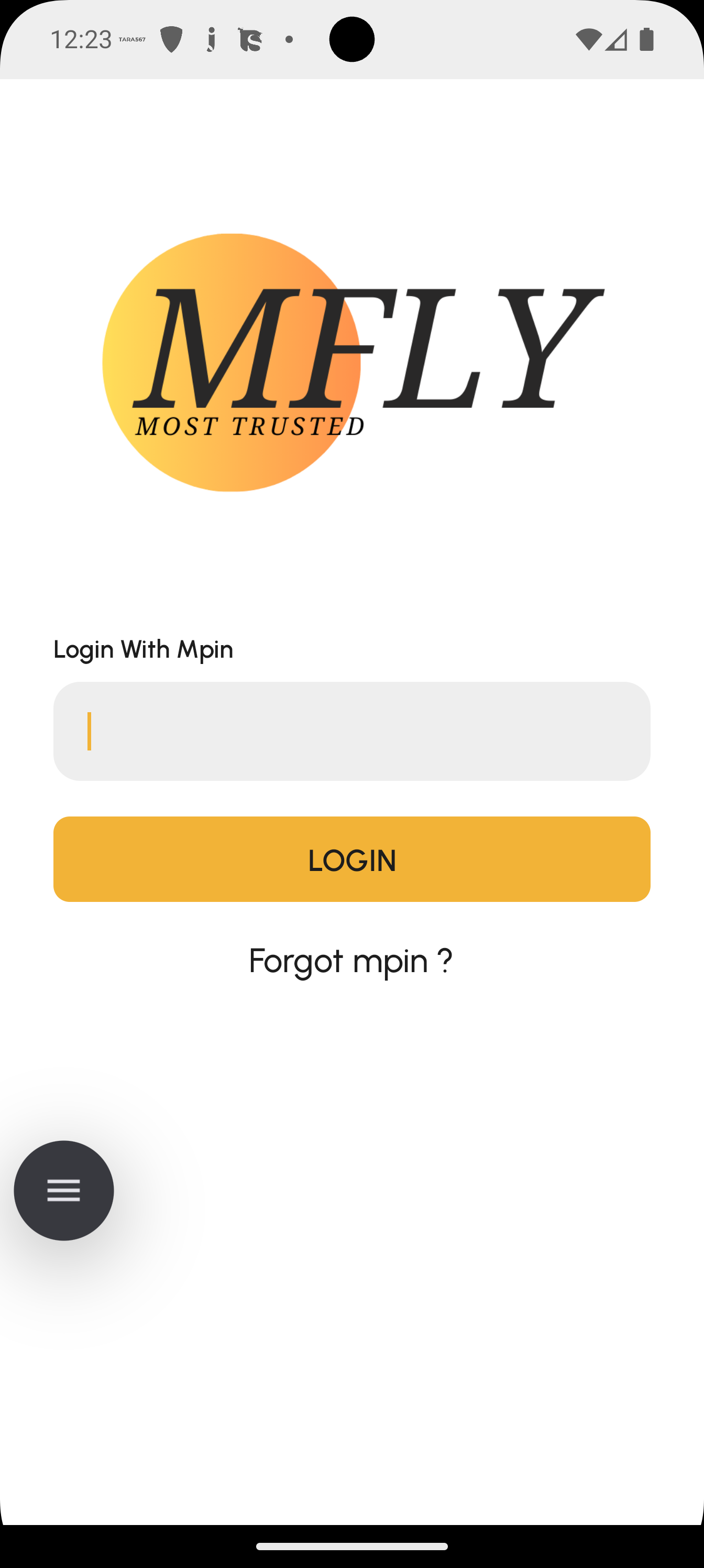The height and width of the screenshot is (1568, 704).
Task: Click the Login With Mpin heading
Action: (x=143, y=649)
